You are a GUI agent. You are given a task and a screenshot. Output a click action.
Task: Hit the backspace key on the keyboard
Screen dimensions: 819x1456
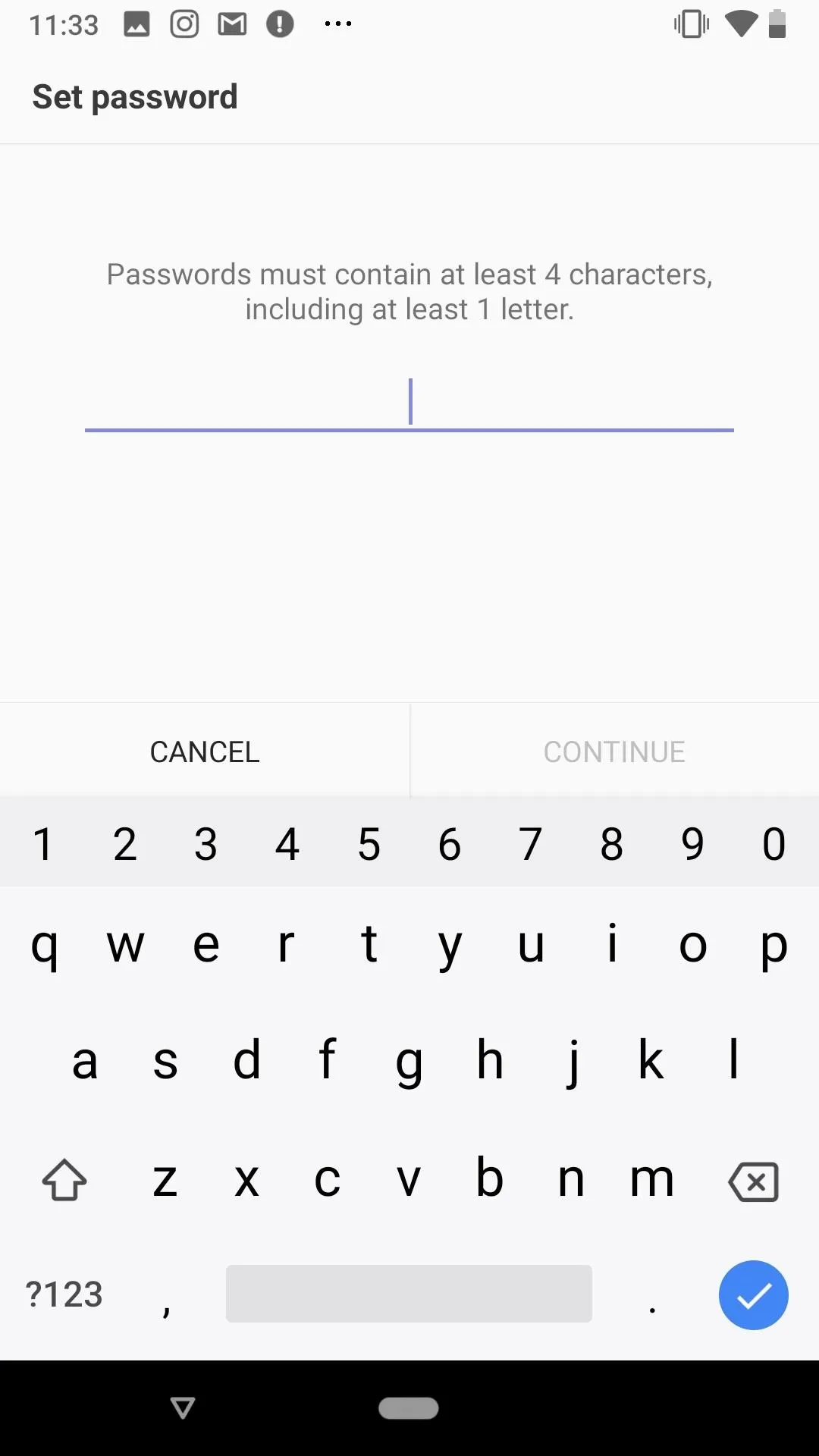click(x=753, y=1181)
